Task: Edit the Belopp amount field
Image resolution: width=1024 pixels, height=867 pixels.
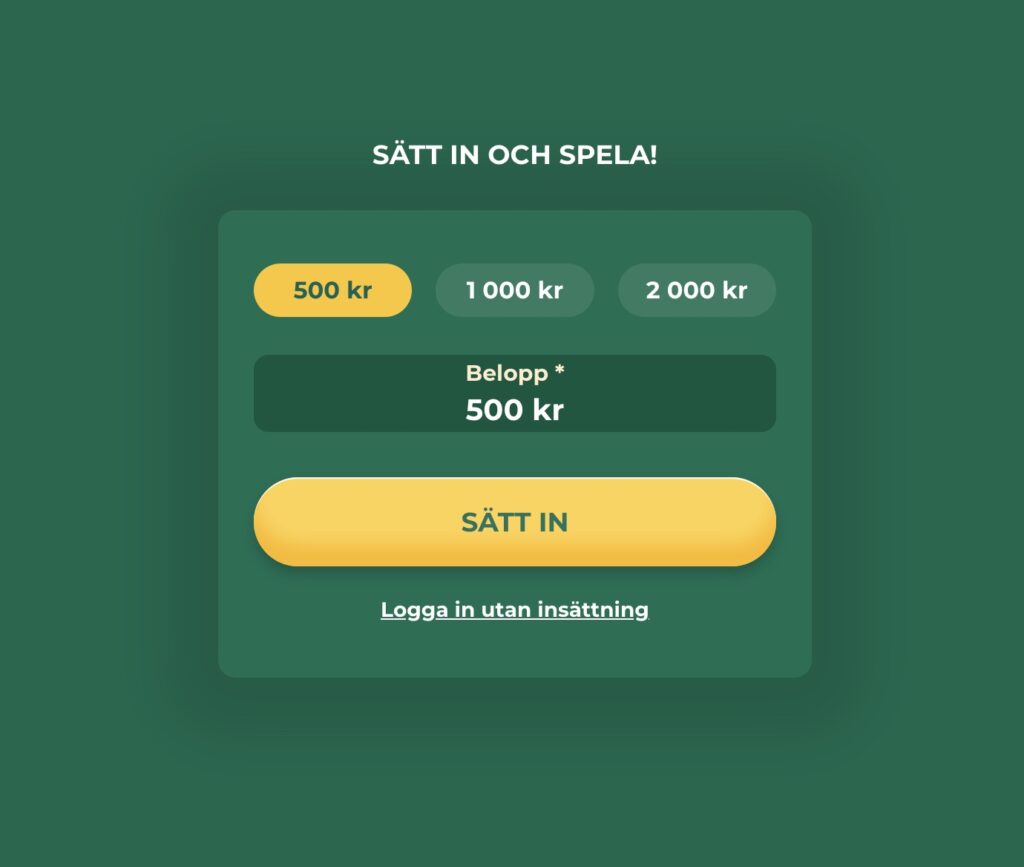Action: (514, 408)
